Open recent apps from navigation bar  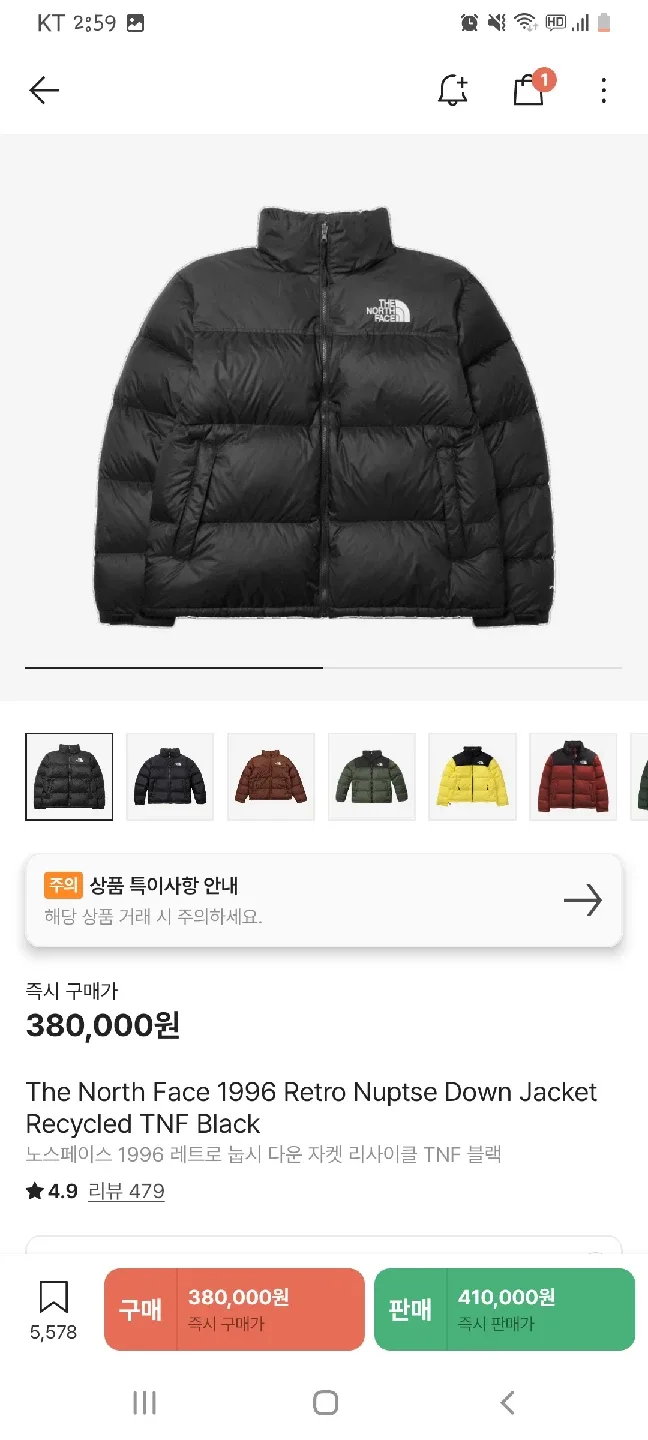click(x=145, y=1402)
